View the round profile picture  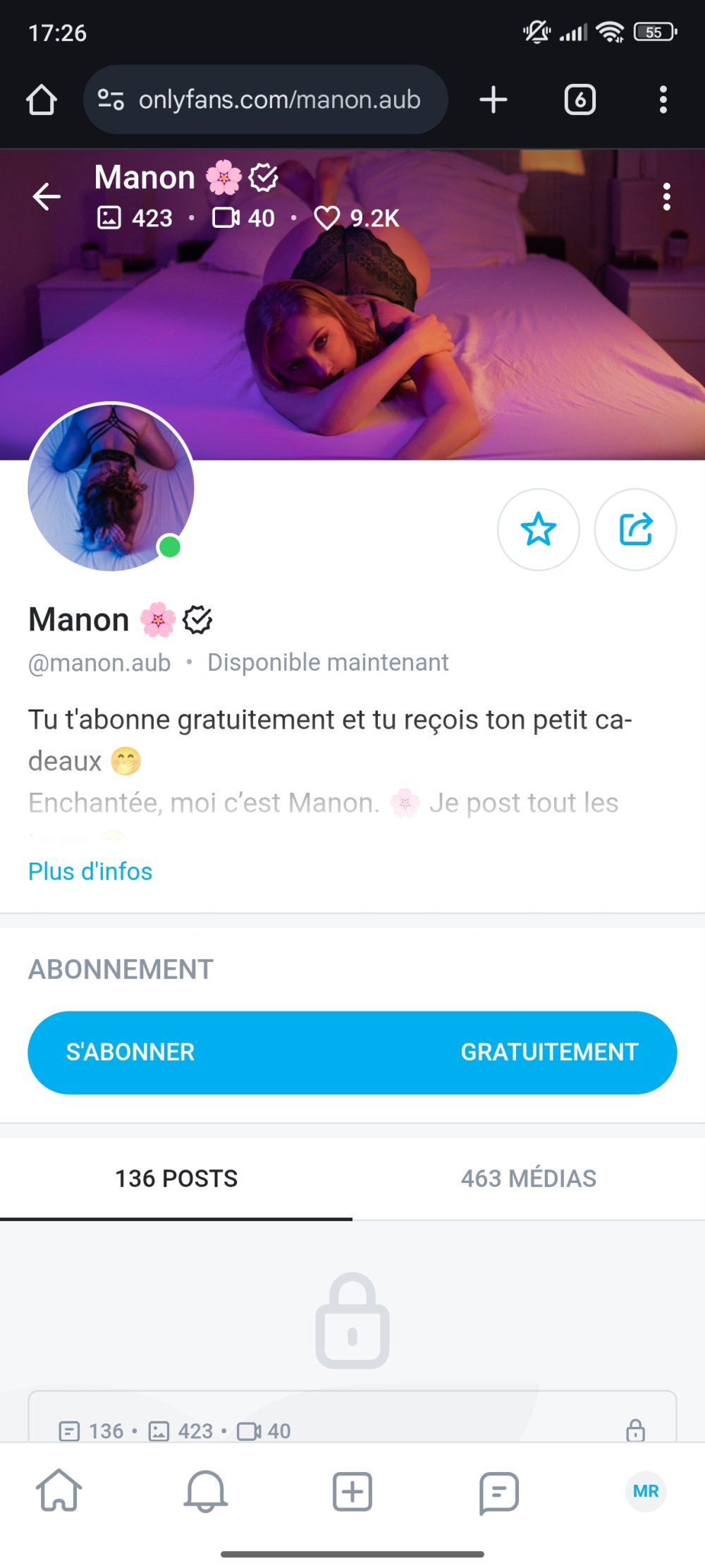(x=111, y=486)
